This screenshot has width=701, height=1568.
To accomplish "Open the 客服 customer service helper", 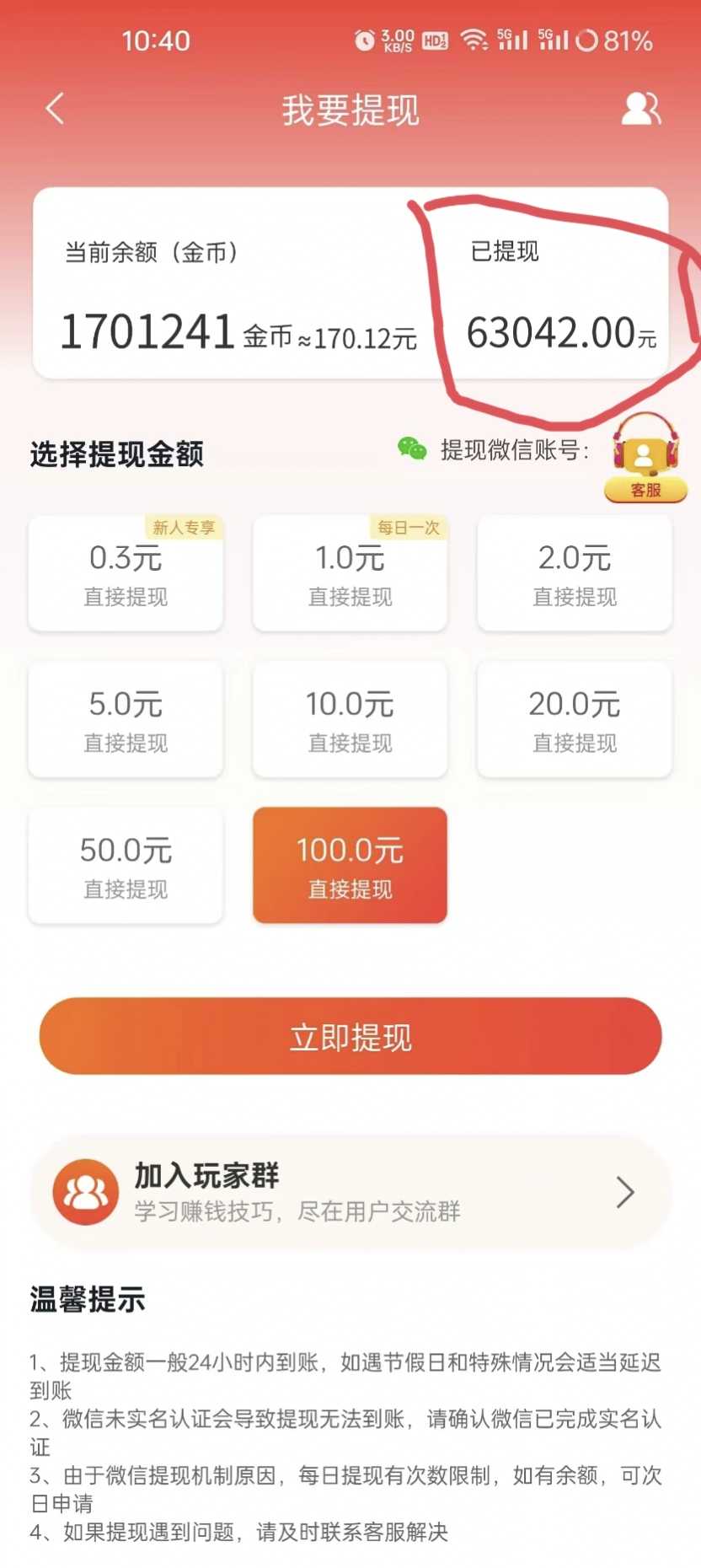I will 645,458.
